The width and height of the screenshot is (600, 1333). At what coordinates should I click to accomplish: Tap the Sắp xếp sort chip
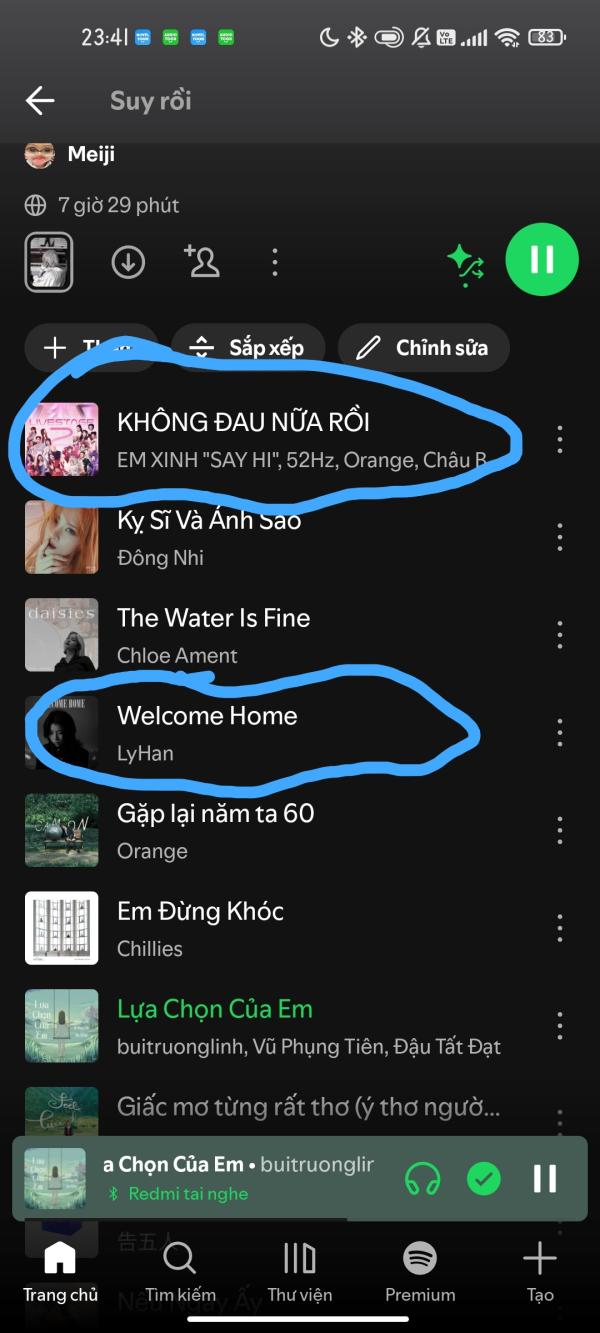pos(248,348)
